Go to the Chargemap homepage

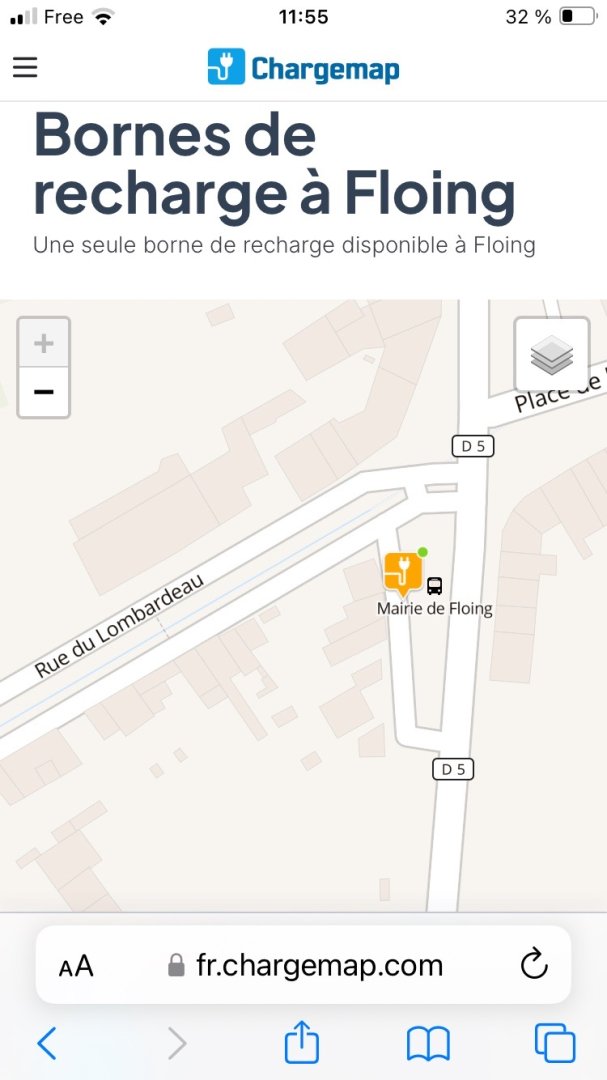(303, 67)
